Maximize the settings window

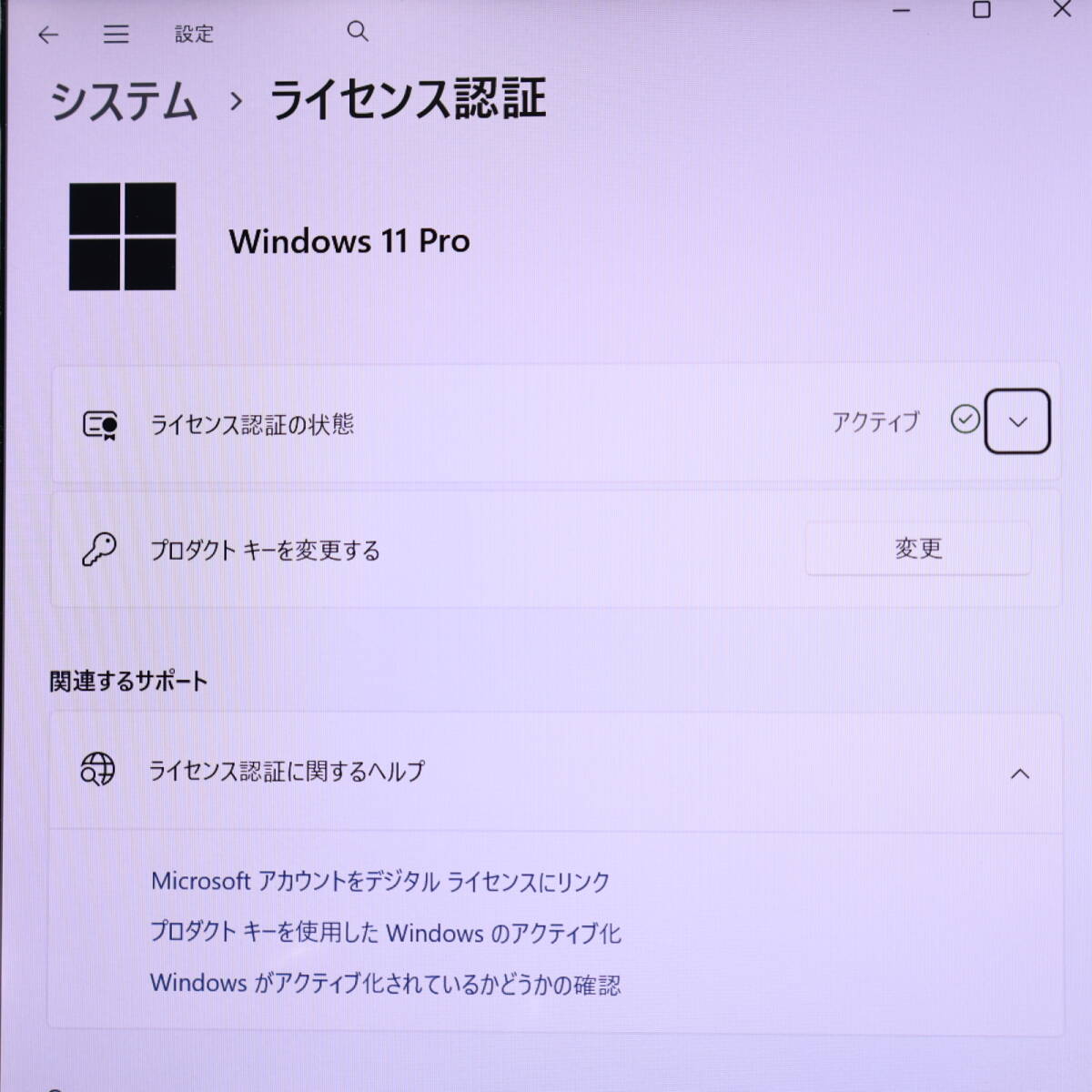[981, 11]
